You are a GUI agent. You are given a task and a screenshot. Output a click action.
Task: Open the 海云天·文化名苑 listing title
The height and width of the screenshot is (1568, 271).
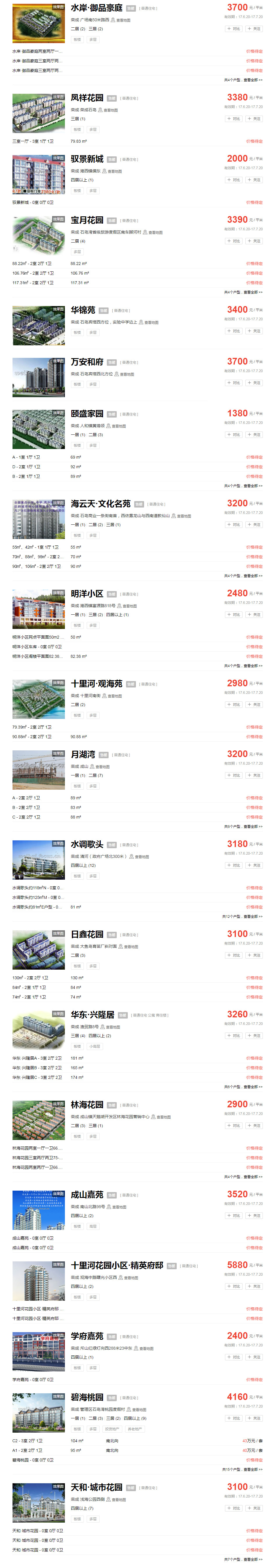coord(100,503)
